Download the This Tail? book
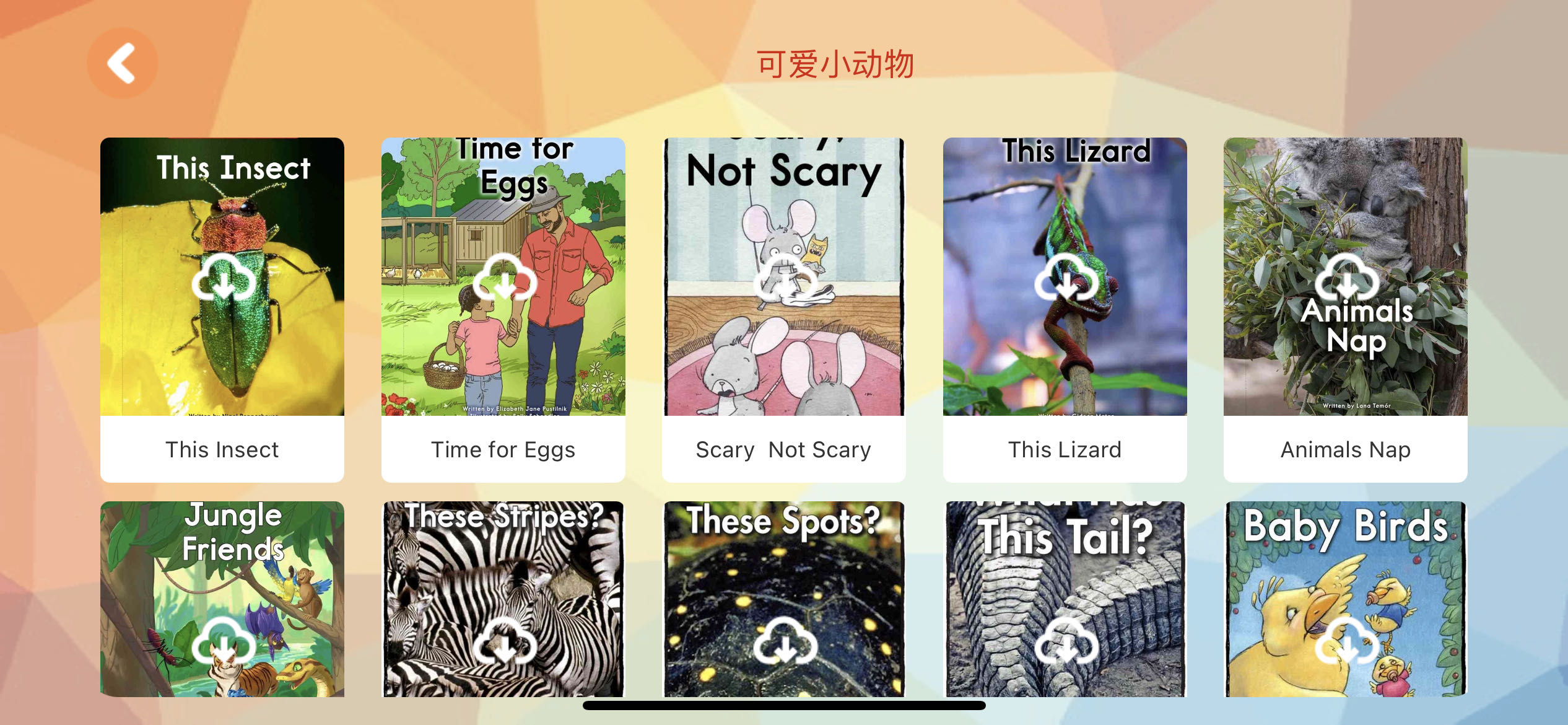Image resolution: width=1568 pixels, height=725 pixels. pyautogui.click(x=1066, y=642)
